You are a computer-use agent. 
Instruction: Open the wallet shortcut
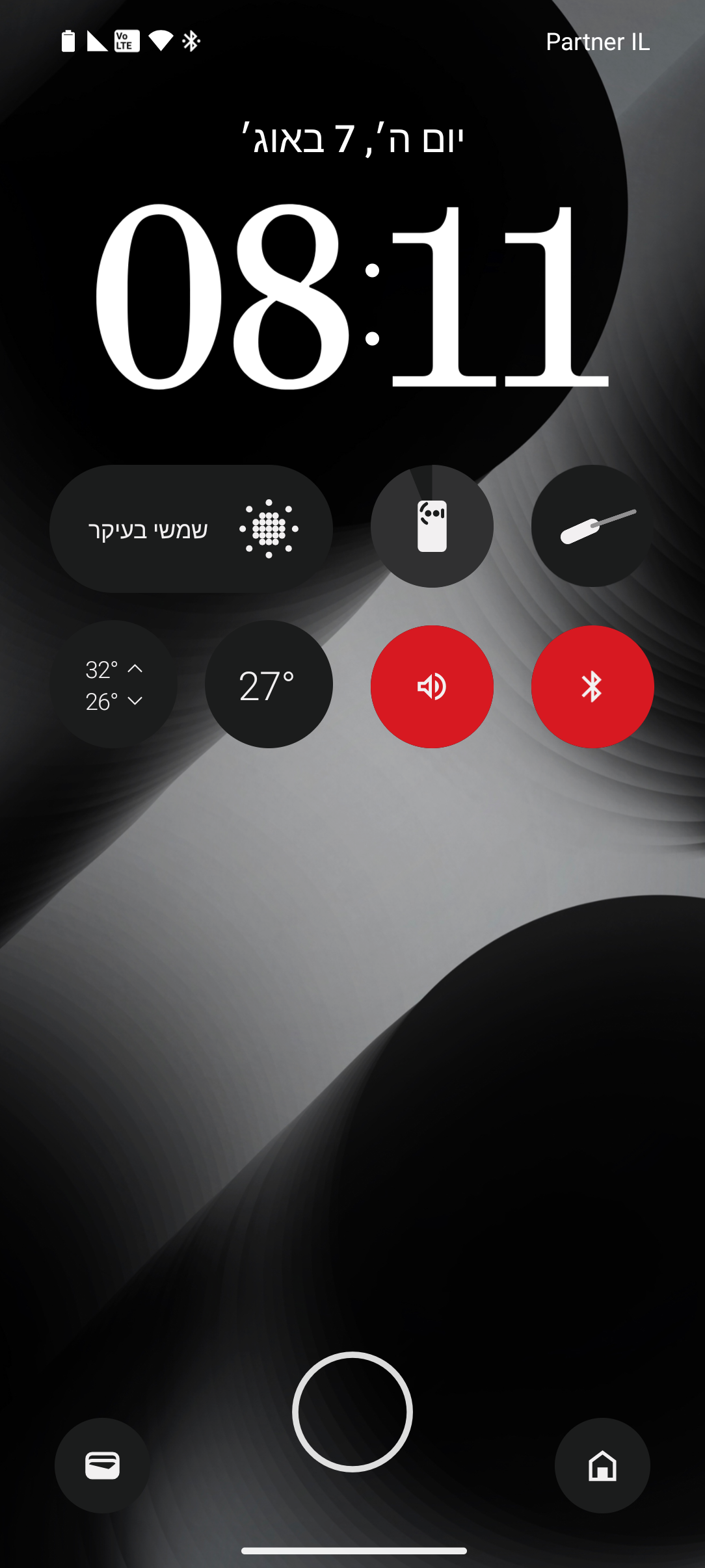pyautogui.click(x=102, y=1465)
